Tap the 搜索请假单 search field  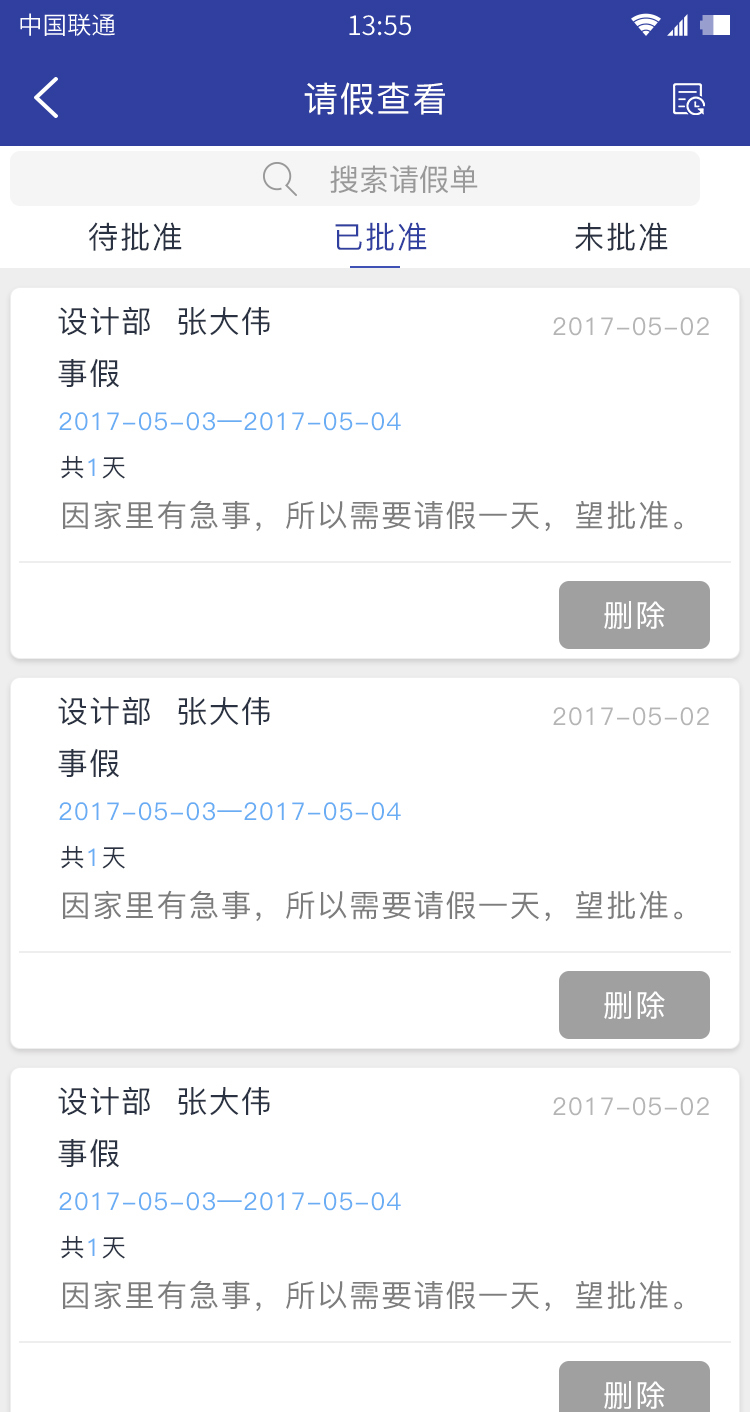point(355,179)
